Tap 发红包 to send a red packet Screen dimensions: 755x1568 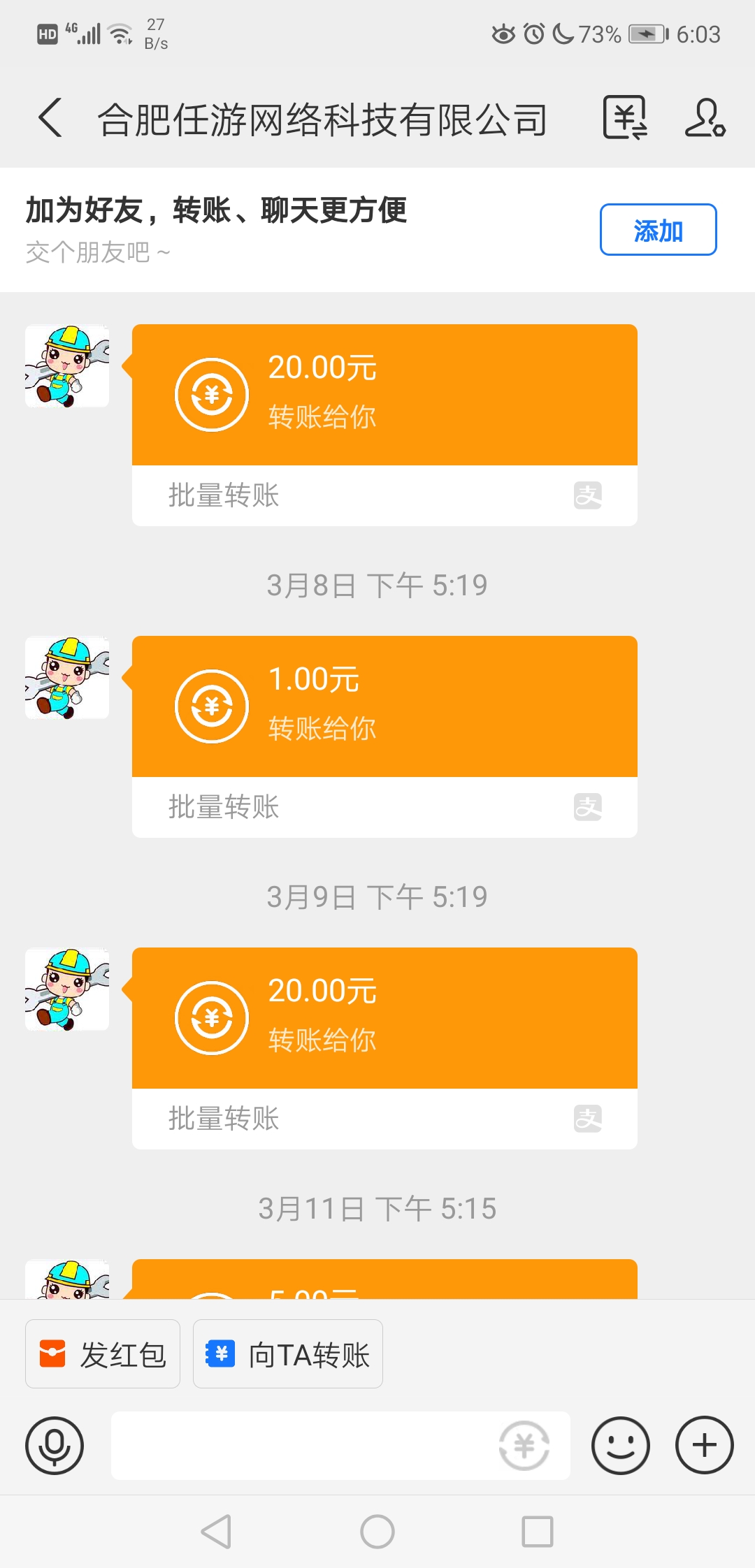103,1354
